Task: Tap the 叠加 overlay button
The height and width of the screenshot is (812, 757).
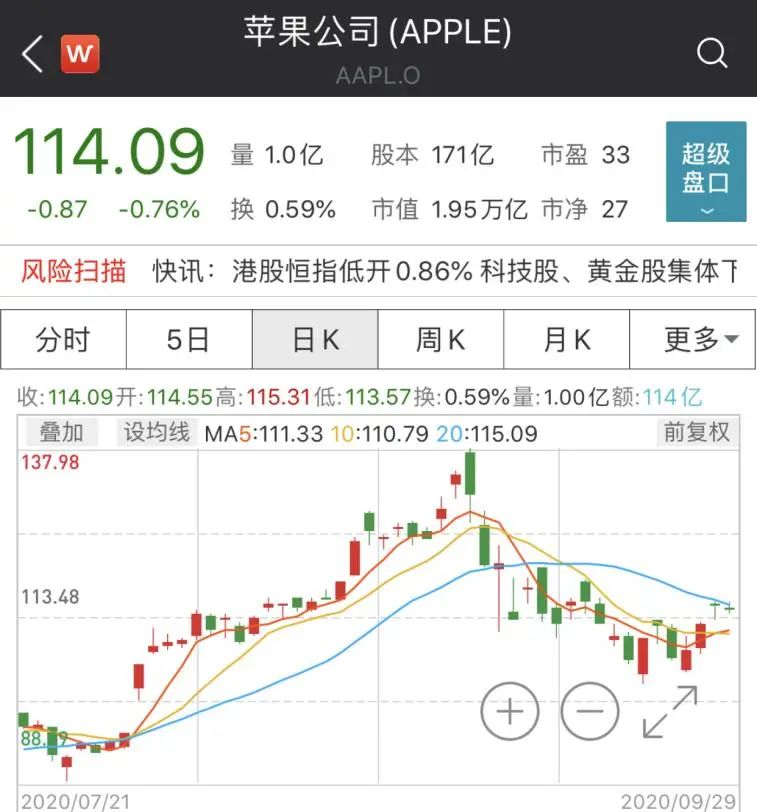Action: (x=62, y=432)
